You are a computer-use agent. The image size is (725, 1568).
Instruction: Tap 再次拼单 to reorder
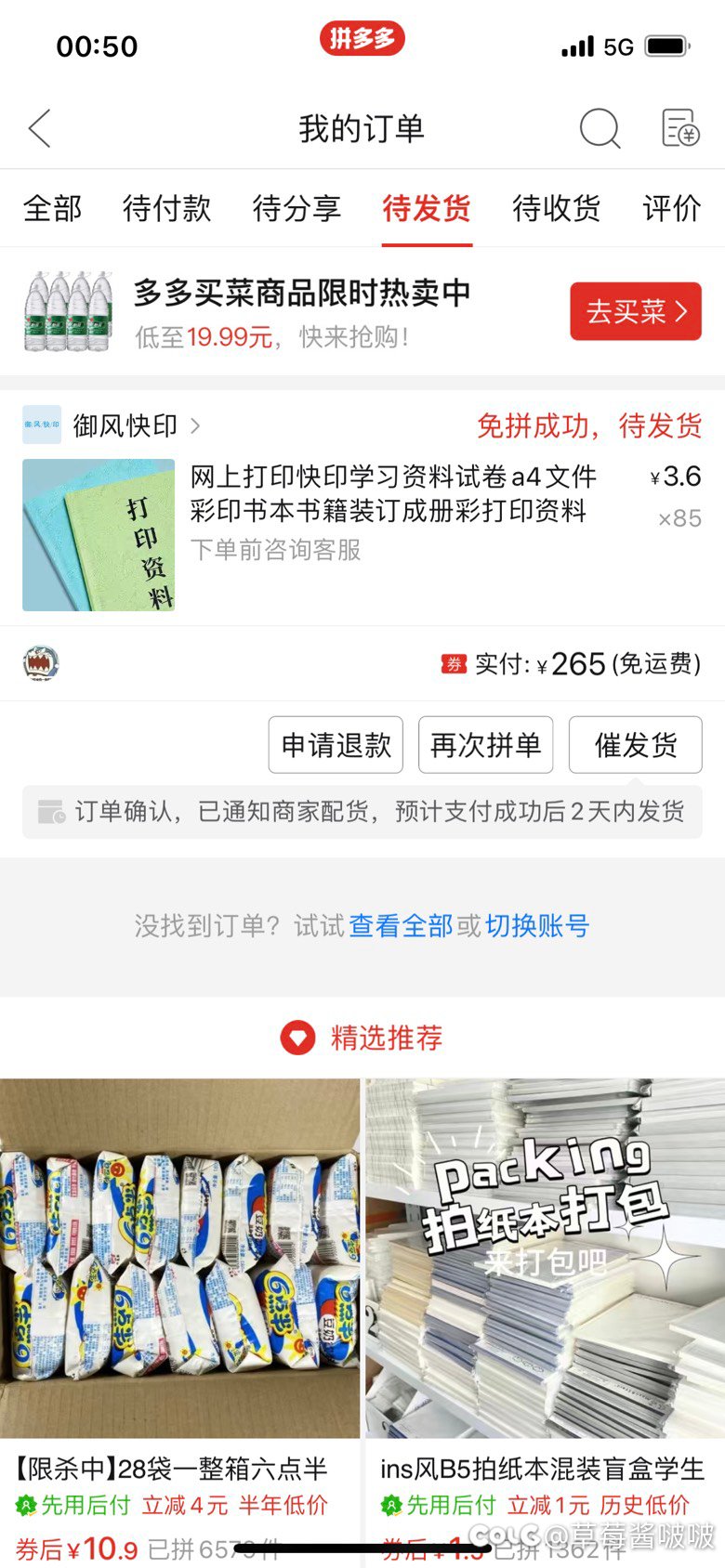pyautogui.click(x=485, y=745)
